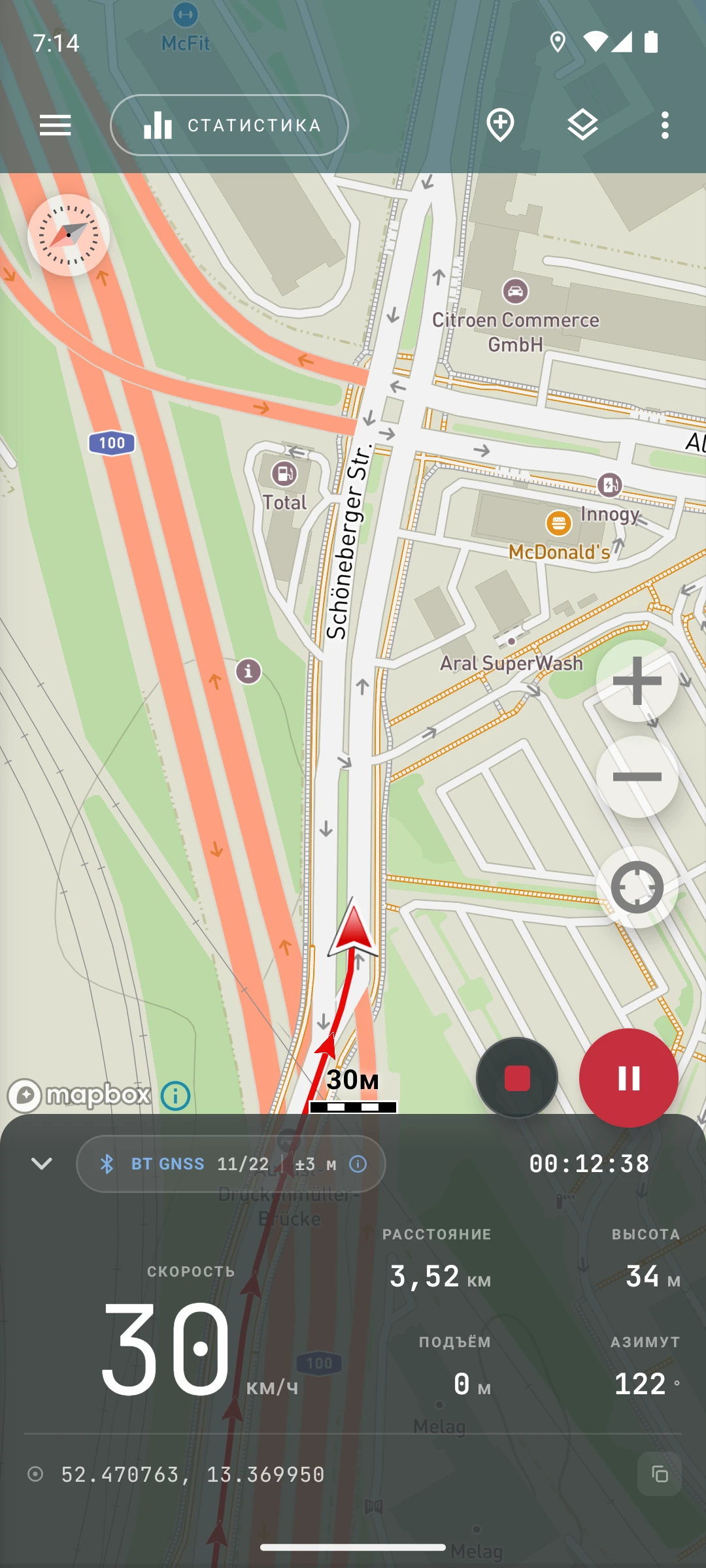Open the three-dot overflow menu

click(665, 125)
